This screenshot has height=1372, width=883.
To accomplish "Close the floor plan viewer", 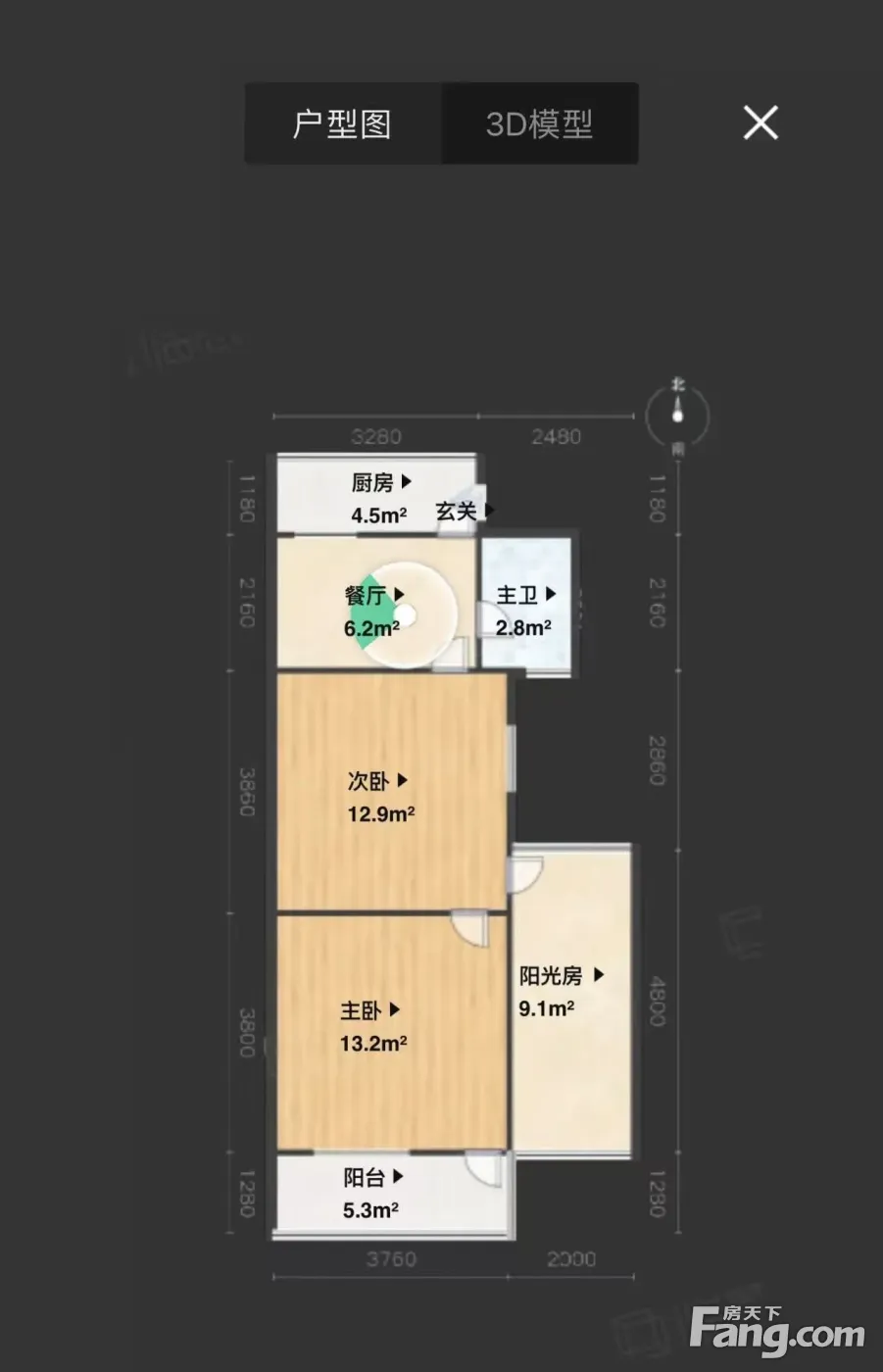I will pyautogui.click(x=760, y=123).
